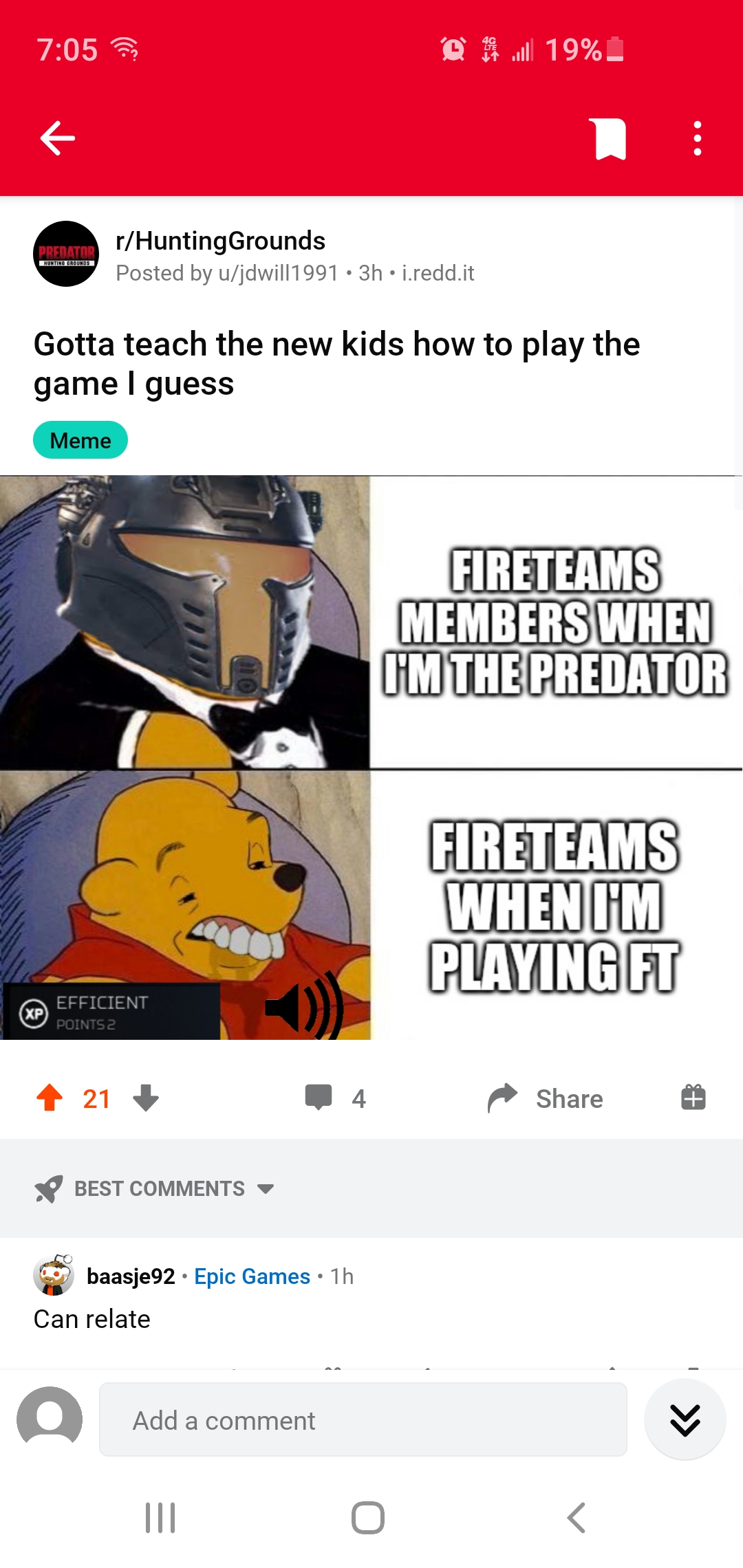Go back using the top arrow
Image resolution: width=743 pixels, height=1568 pixels.
(58, 138)
